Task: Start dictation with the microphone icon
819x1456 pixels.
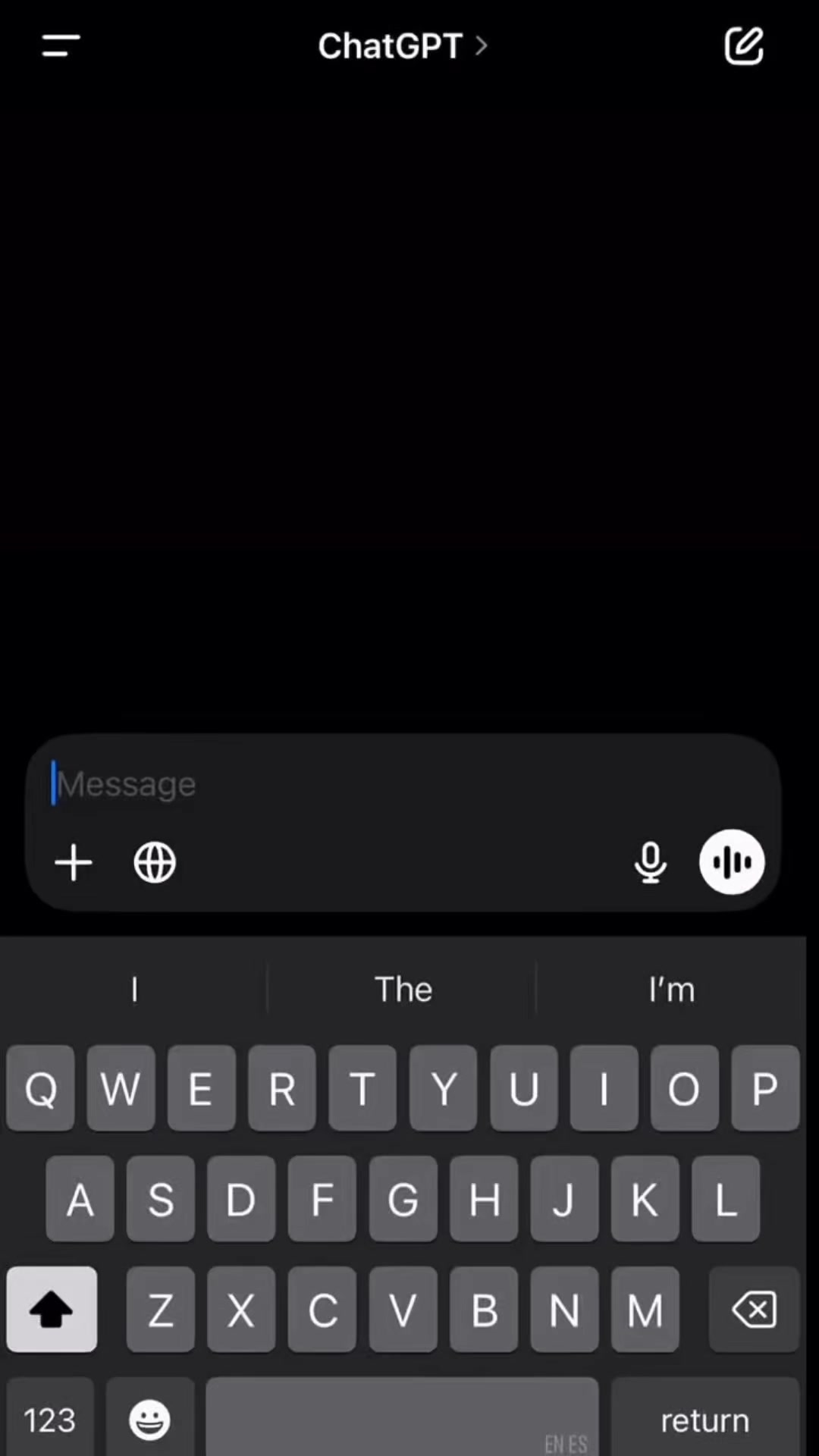Action: [650, 863]
